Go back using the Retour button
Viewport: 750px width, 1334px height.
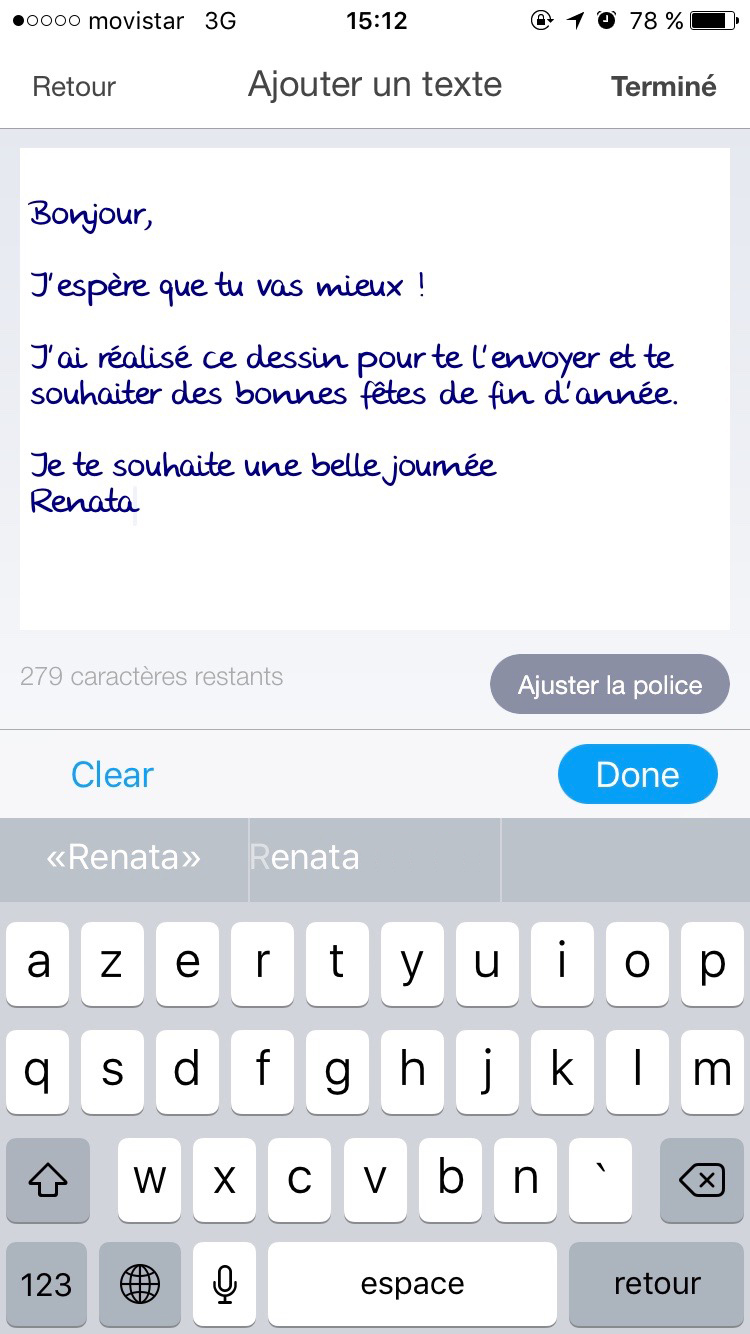[74, 87]
